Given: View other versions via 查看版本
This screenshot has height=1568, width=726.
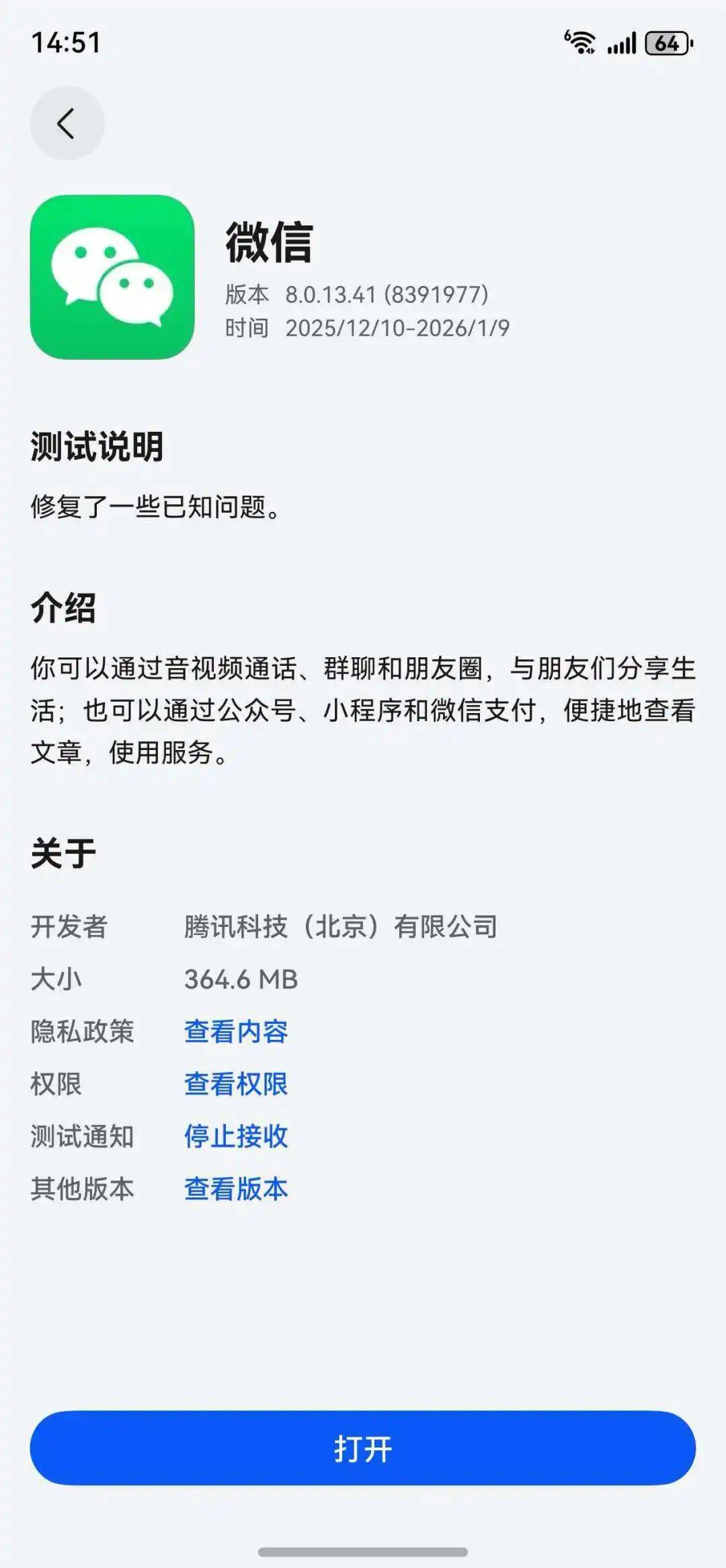Looking at the screenshot, I should point(236,1189).
